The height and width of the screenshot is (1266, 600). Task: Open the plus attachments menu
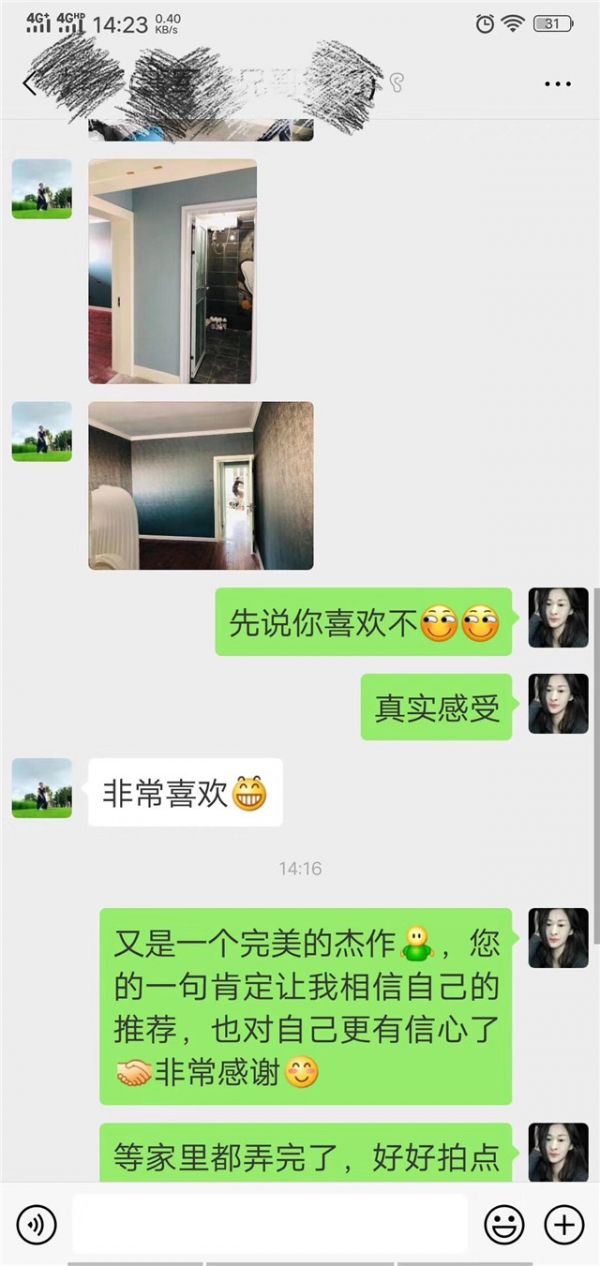[563, 1224]
